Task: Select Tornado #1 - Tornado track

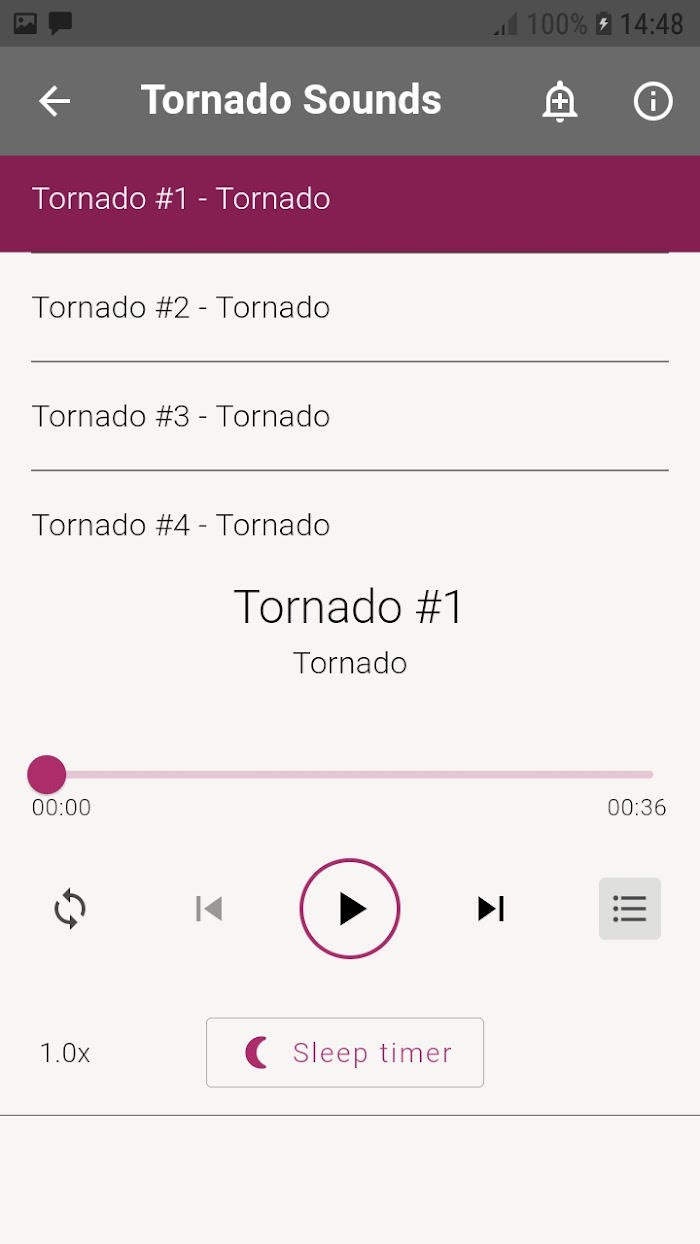Action: click(350, 199)
